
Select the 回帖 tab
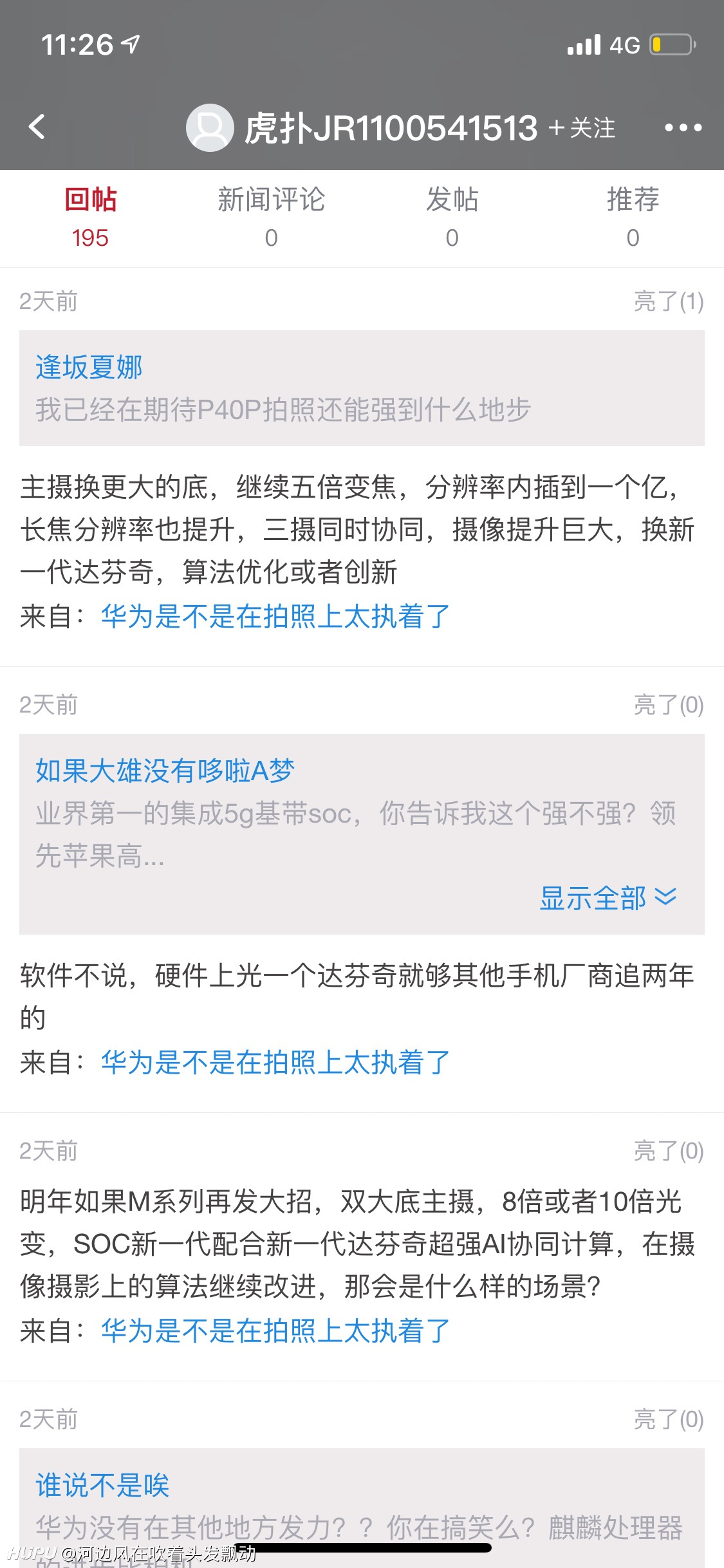tap(90, 218)
